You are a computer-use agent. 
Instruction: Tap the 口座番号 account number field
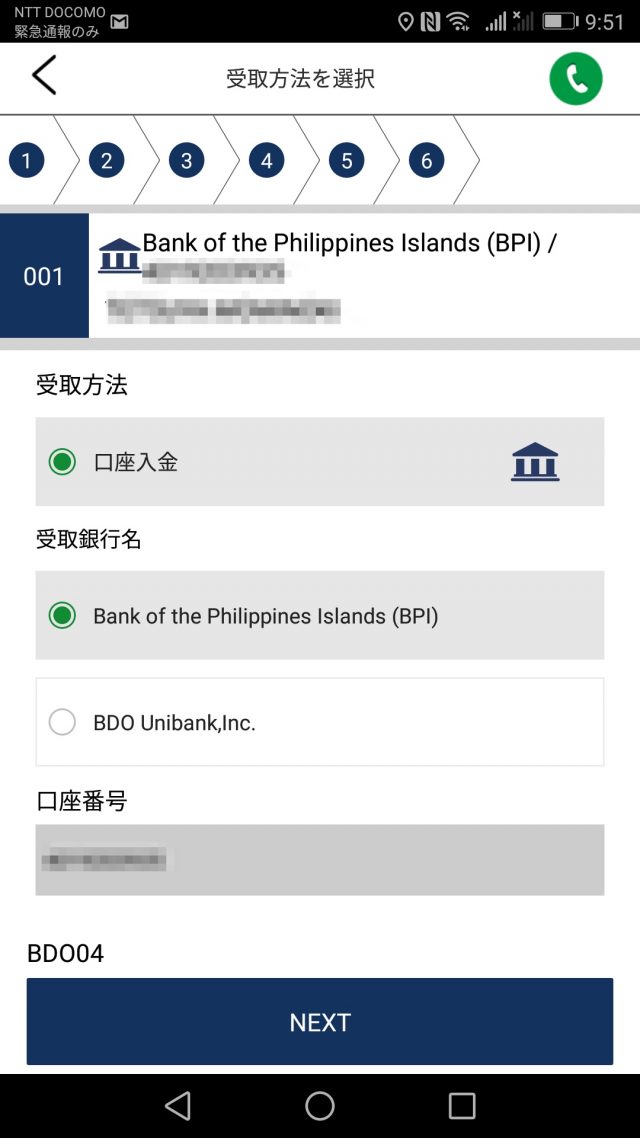click(x=319, y=859)
